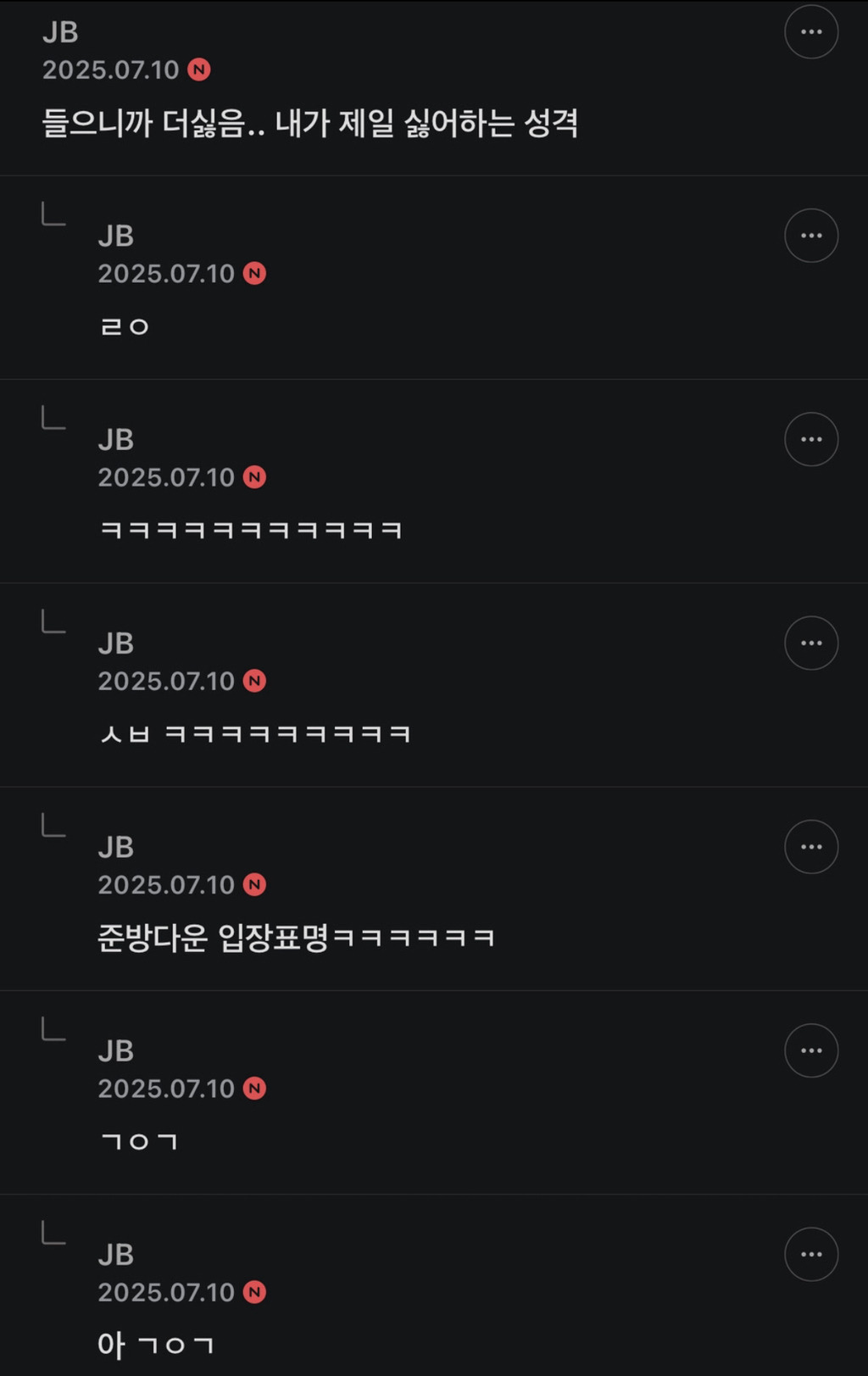This screenshot has width=868, height=1376.
Task: Tap the three-dot menu on reply 'ㅅㅂ ㅋㅋㅋㅋㅋㅋㅋㅋㅋ'
Action: (811, 643)
